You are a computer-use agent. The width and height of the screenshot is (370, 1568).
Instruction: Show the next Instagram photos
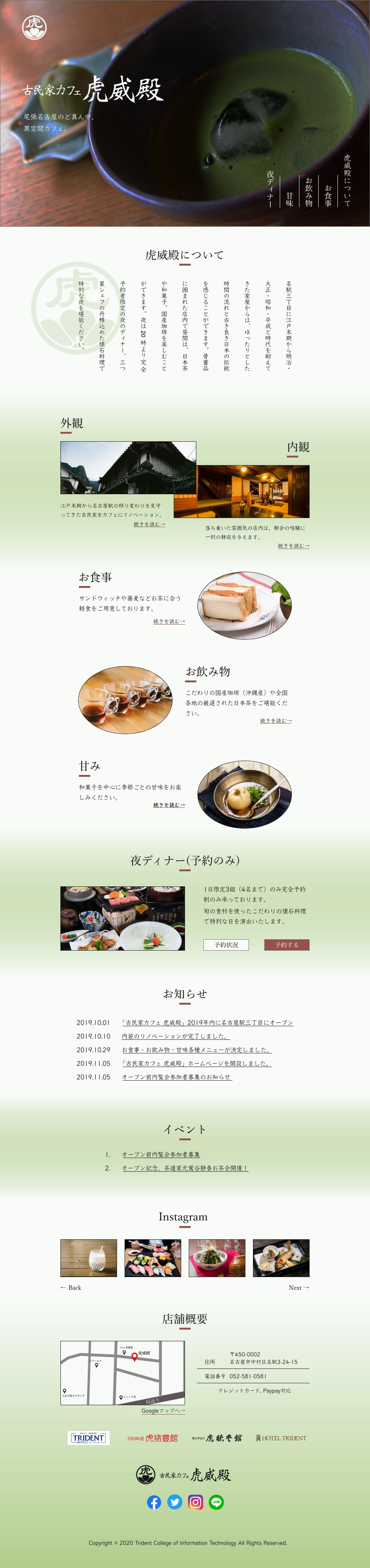(x=299, y=1287)
